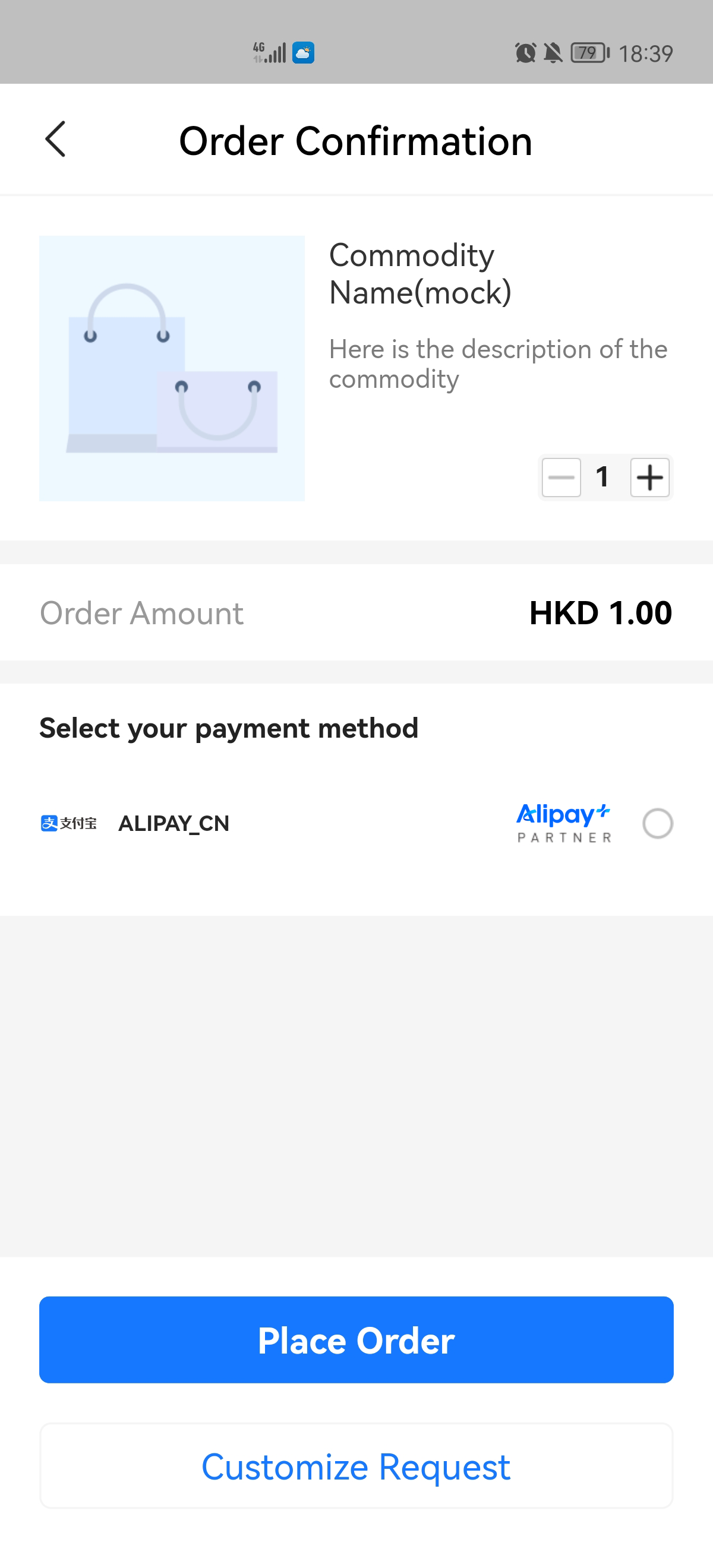Go back from Order Confirmation

click(55, 140)
